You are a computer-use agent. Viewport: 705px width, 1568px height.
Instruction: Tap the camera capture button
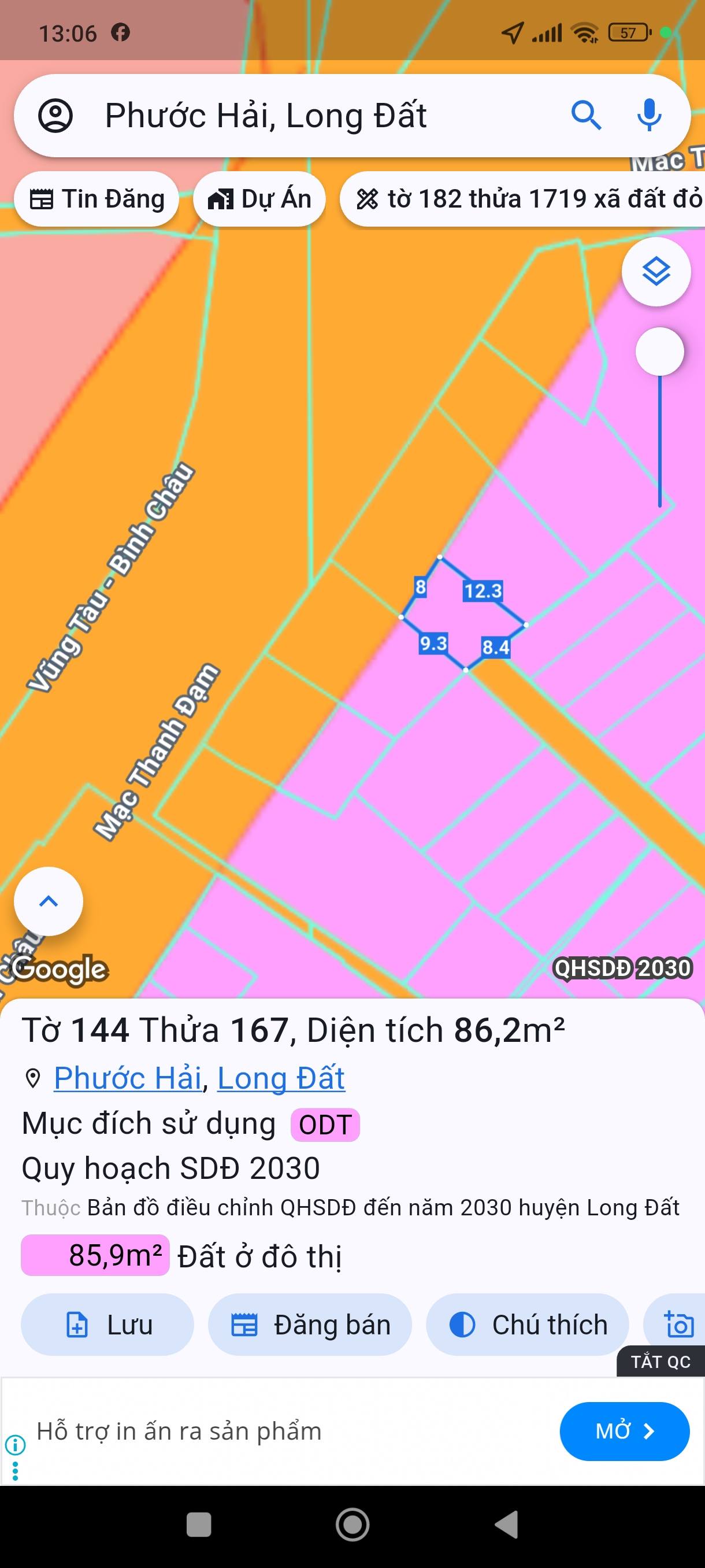(x=678, y=1325)
